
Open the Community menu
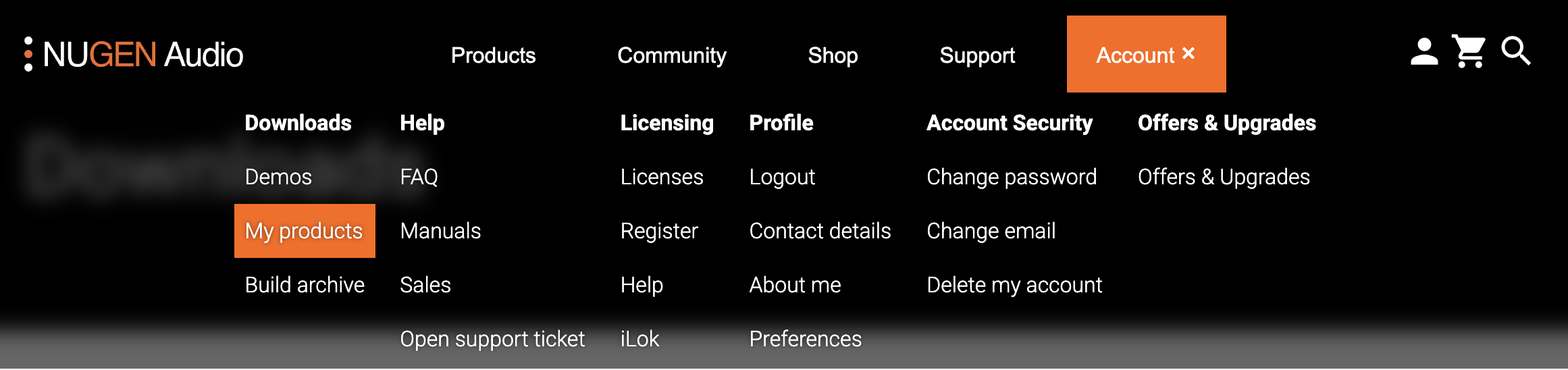point(671,55)
